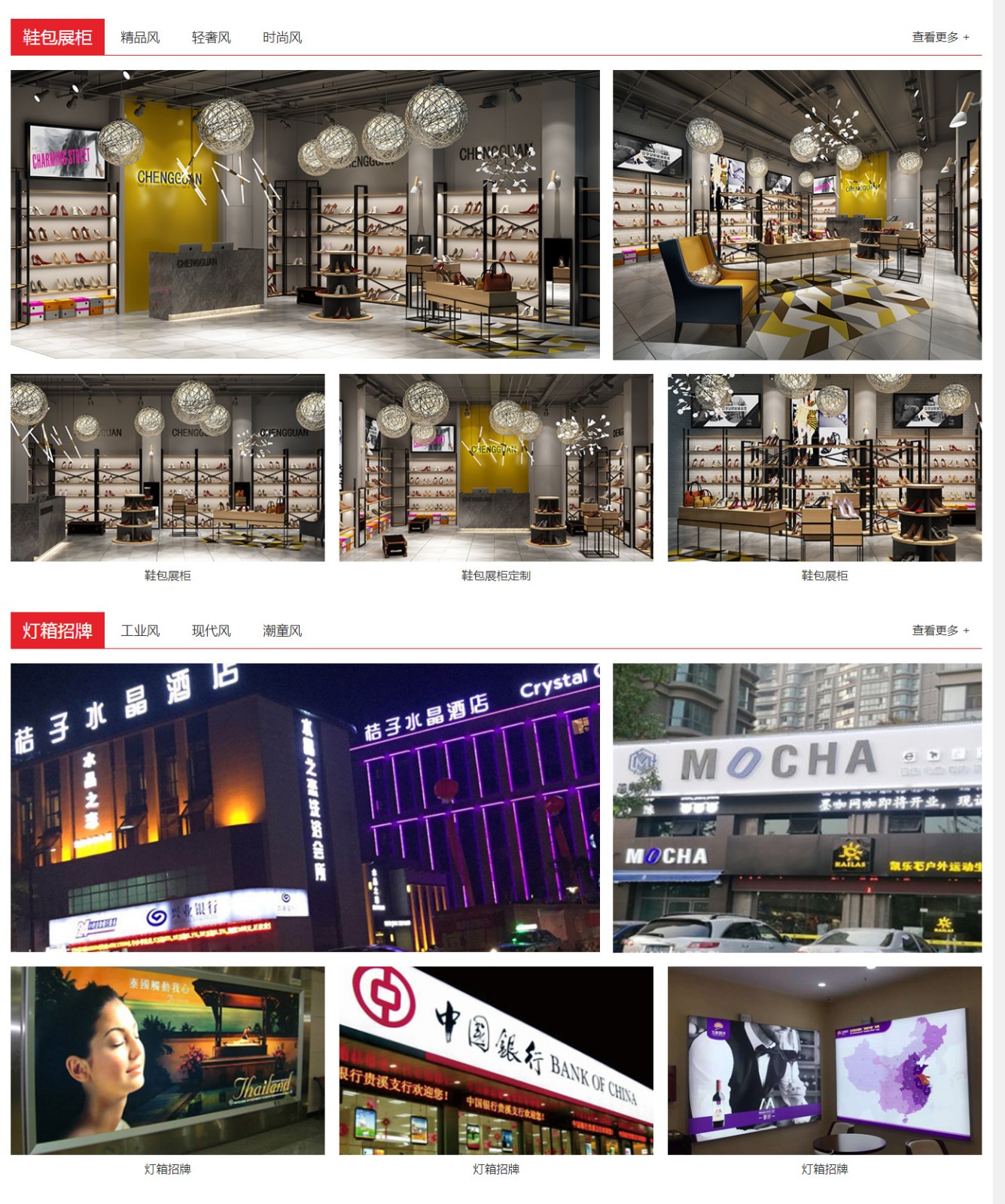Tap 查看更多 in the 鞋包展柜 section
The height and width of the screenshot is (1204, 1005).
tap(940, 37)
